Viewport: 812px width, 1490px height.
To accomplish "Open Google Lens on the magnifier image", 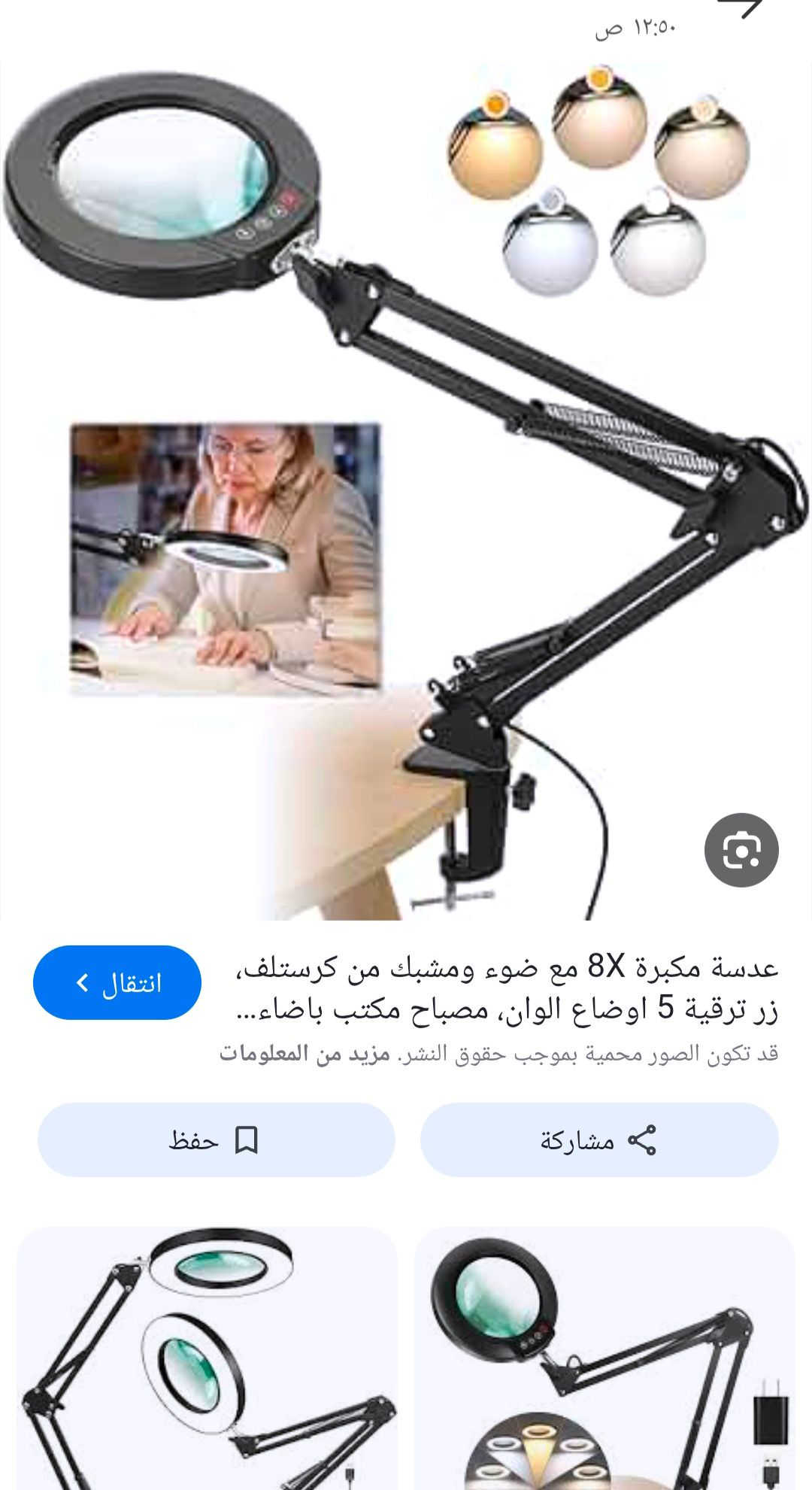I will [741, 850].
